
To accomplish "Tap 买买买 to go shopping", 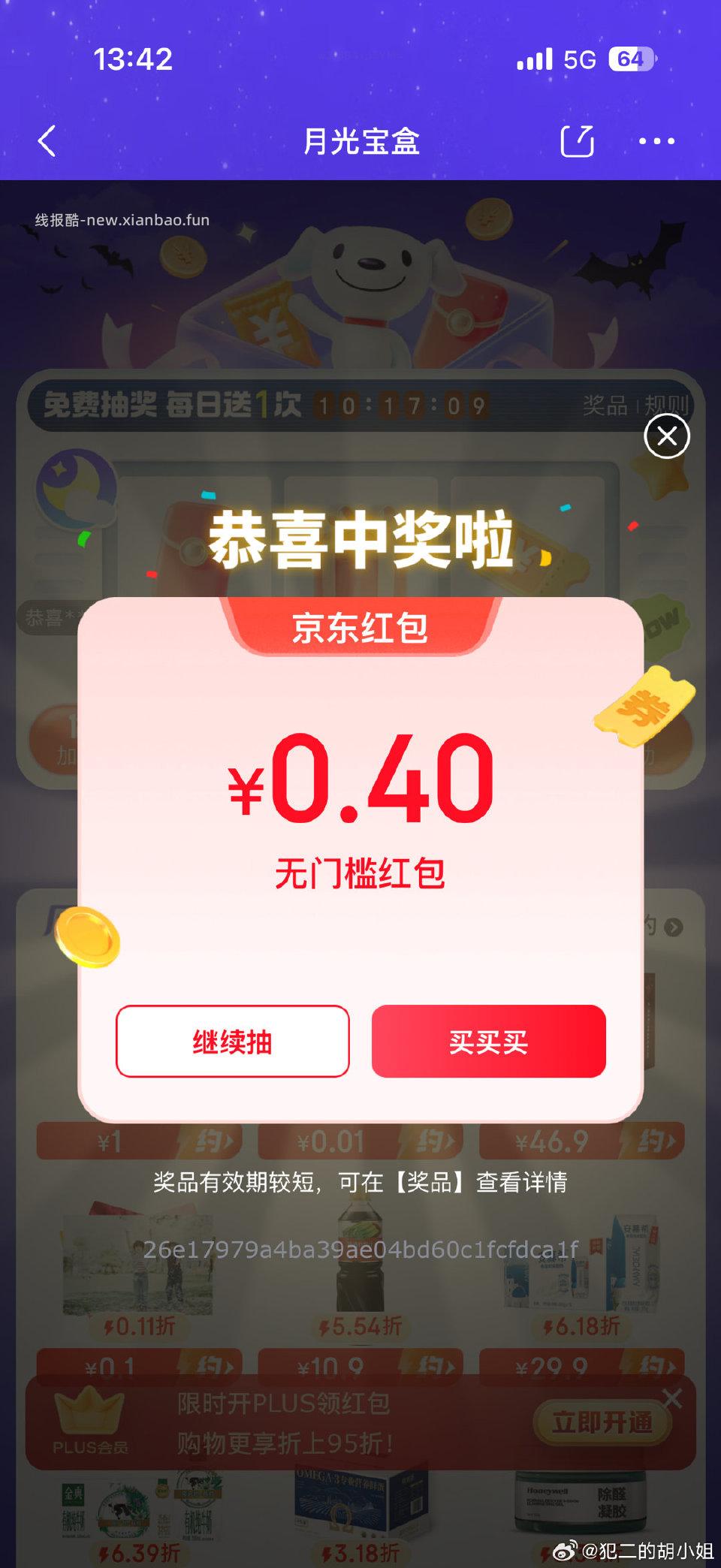I will (x=488, y=1042).
